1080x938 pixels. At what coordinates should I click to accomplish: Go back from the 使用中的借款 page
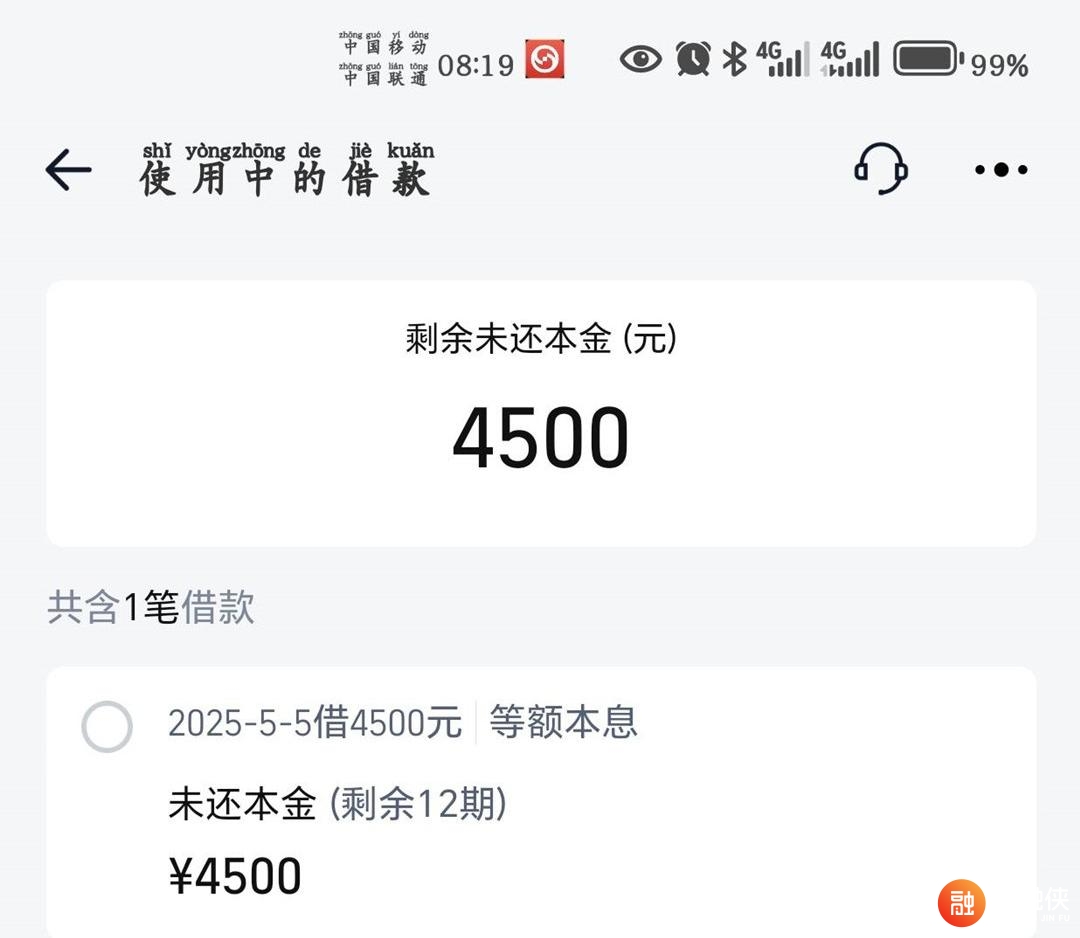click(x=68, y=170)
